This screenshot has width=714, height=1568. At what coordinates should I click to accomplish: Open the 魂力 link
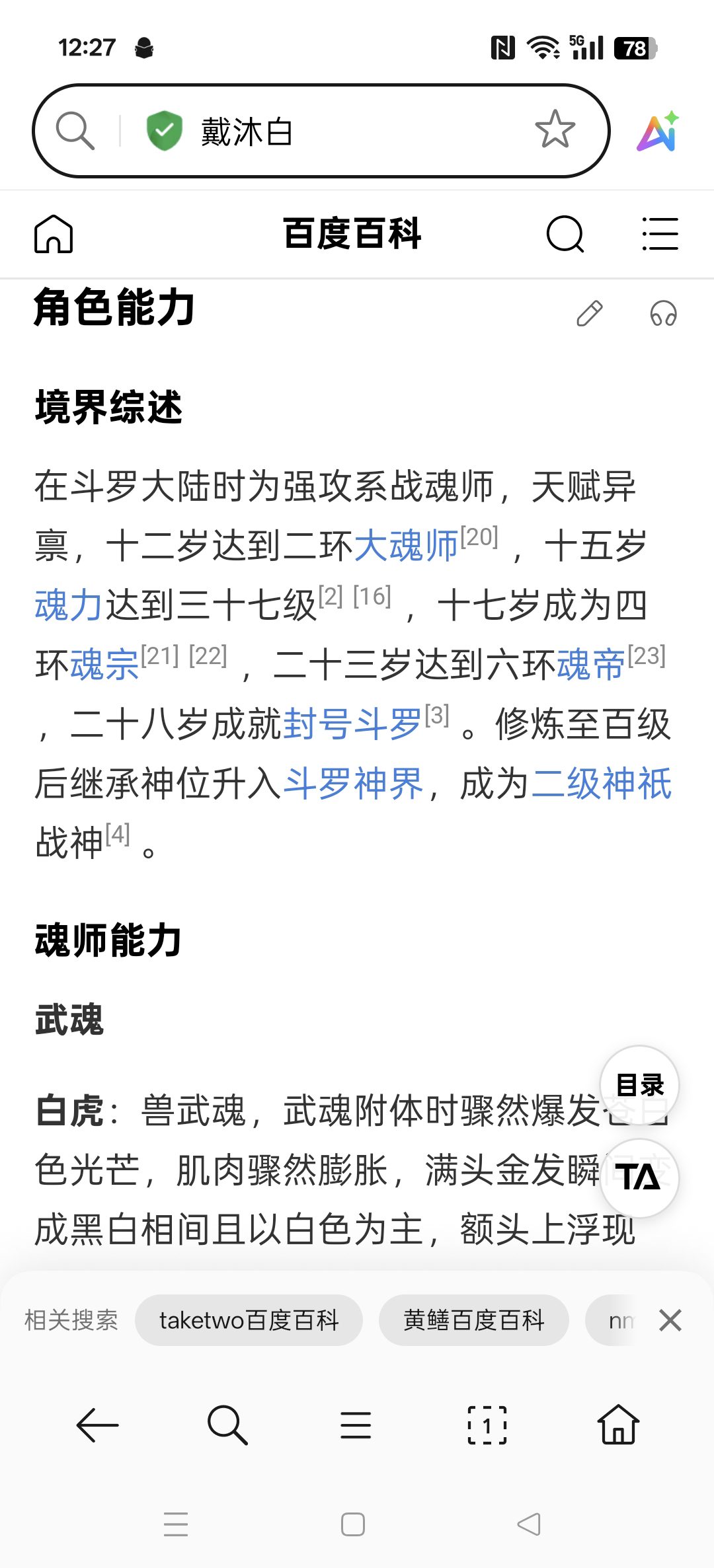[x=69, y=605]
